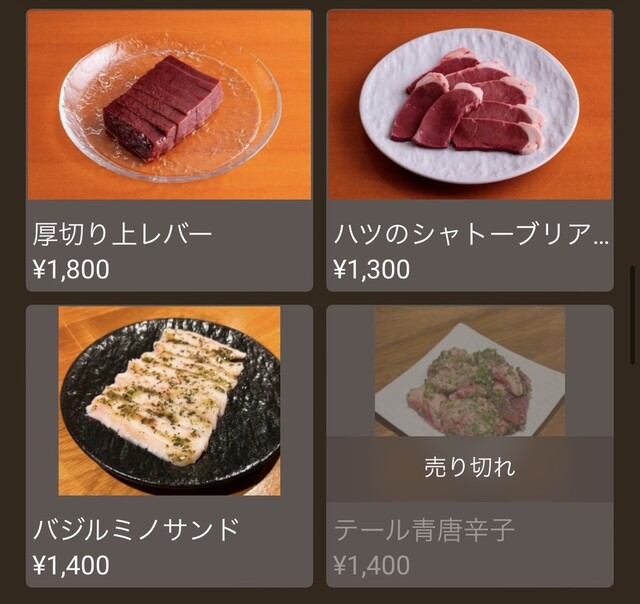Select the ハツのシャトーブリアン item card
The image size is (640, 604).
[470, 150]
